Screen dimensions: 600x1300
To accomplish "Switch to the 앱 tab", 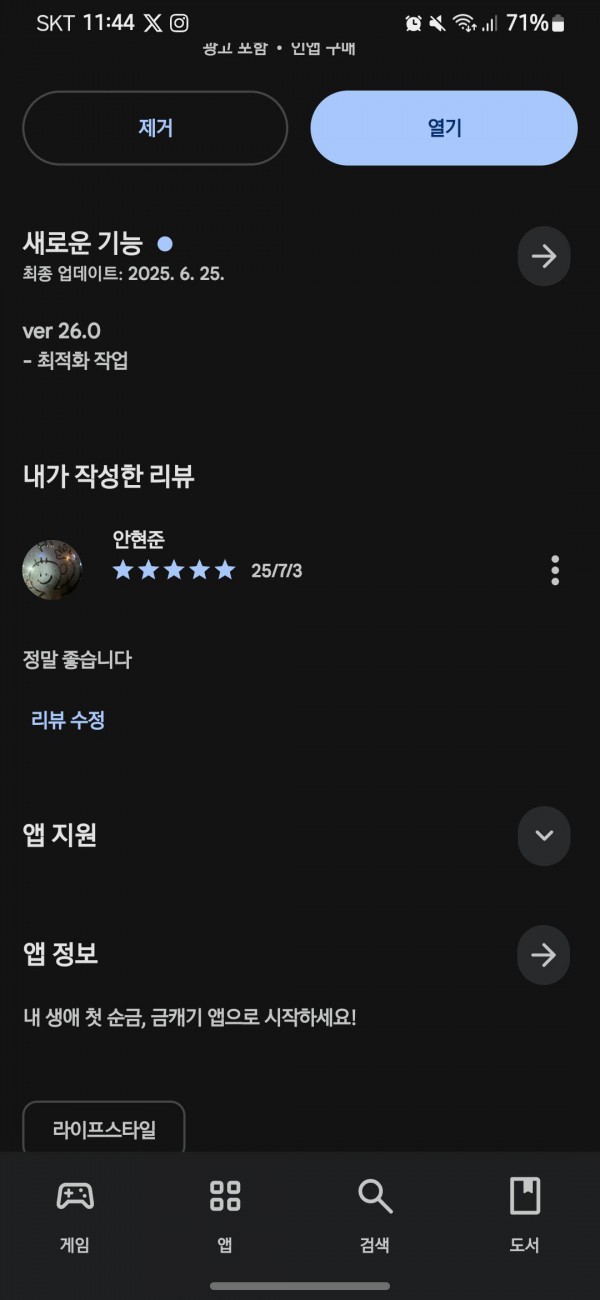I will point(225,1215).
